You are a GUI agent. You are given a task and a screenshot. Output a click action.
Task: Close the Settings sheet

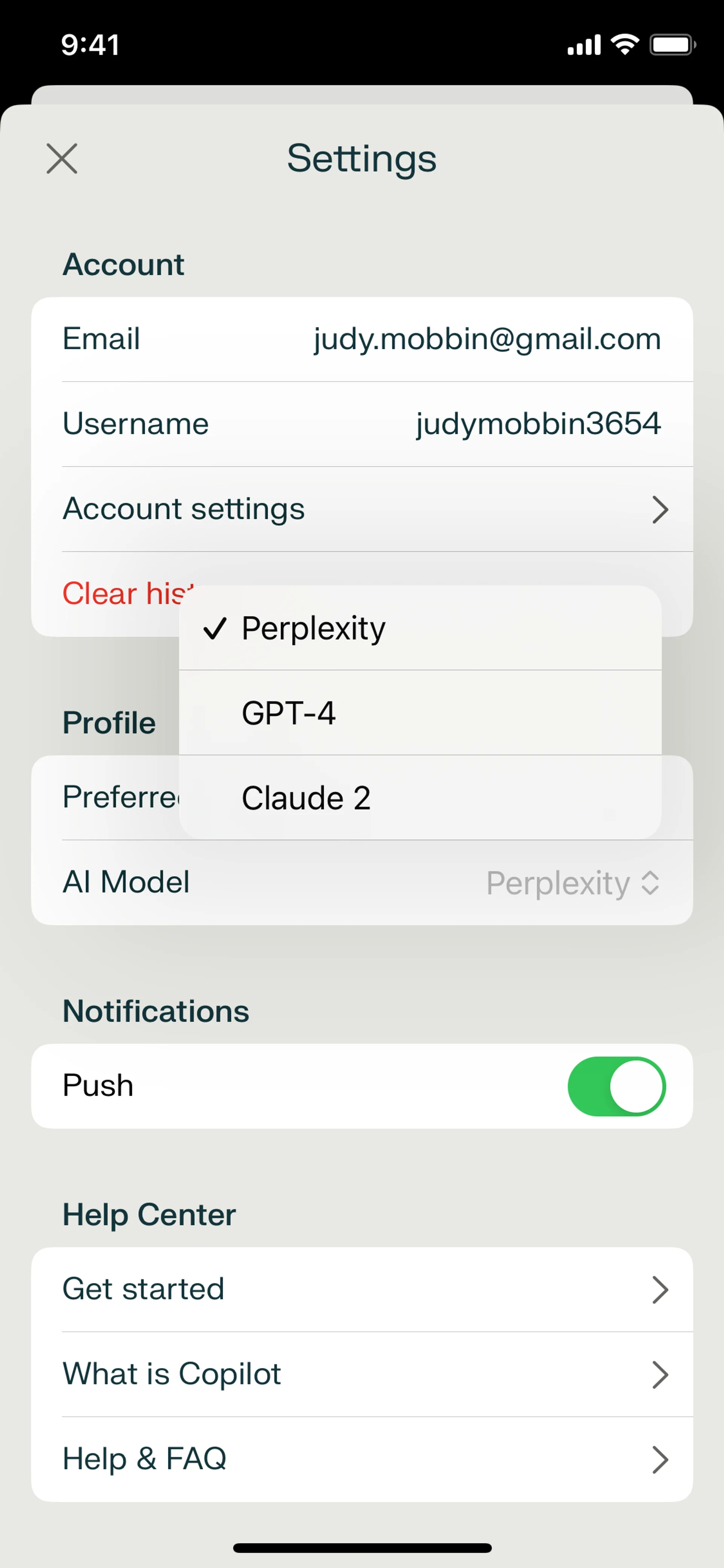pyautogui.click(x=62, y=159)
